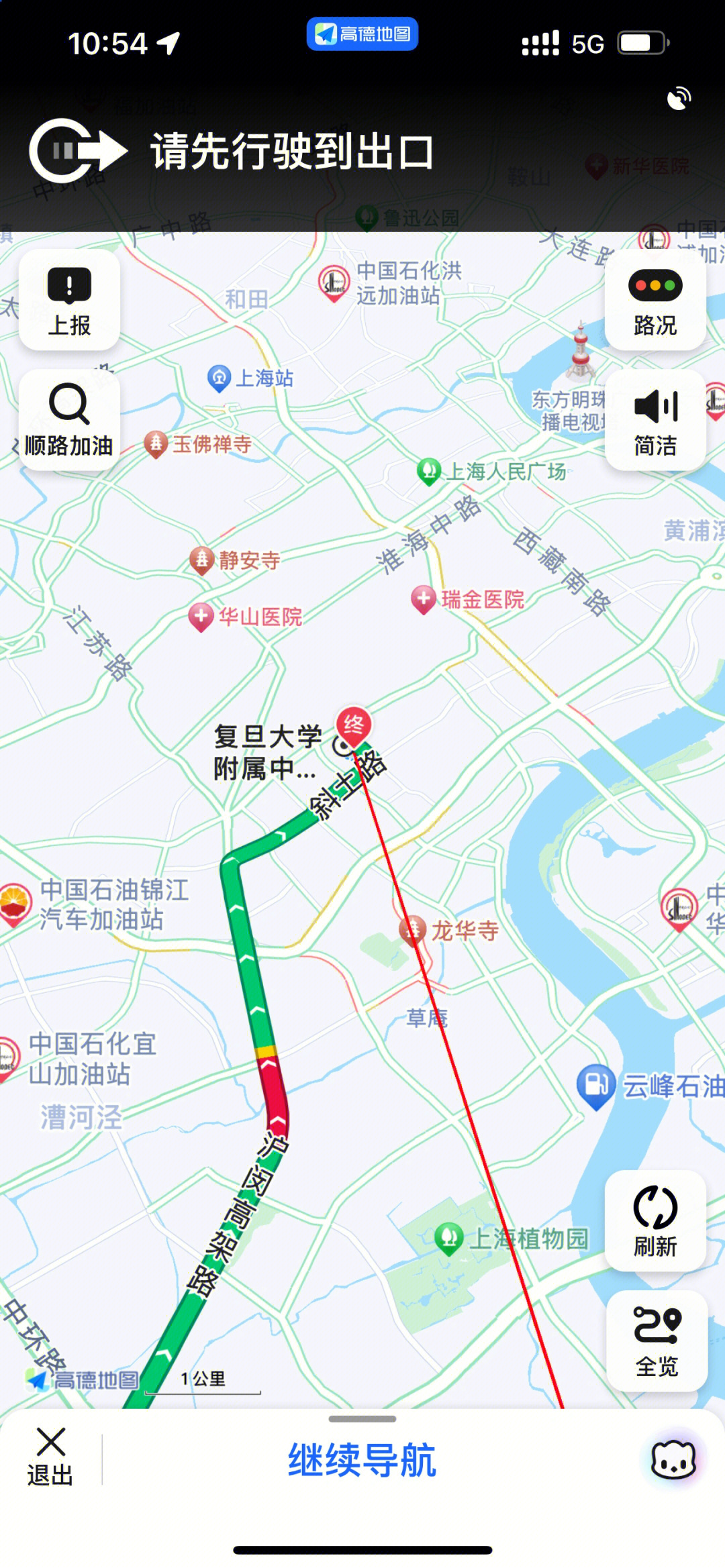
Task: Return to 高德地图 via top pill
Action: [362, 34]
